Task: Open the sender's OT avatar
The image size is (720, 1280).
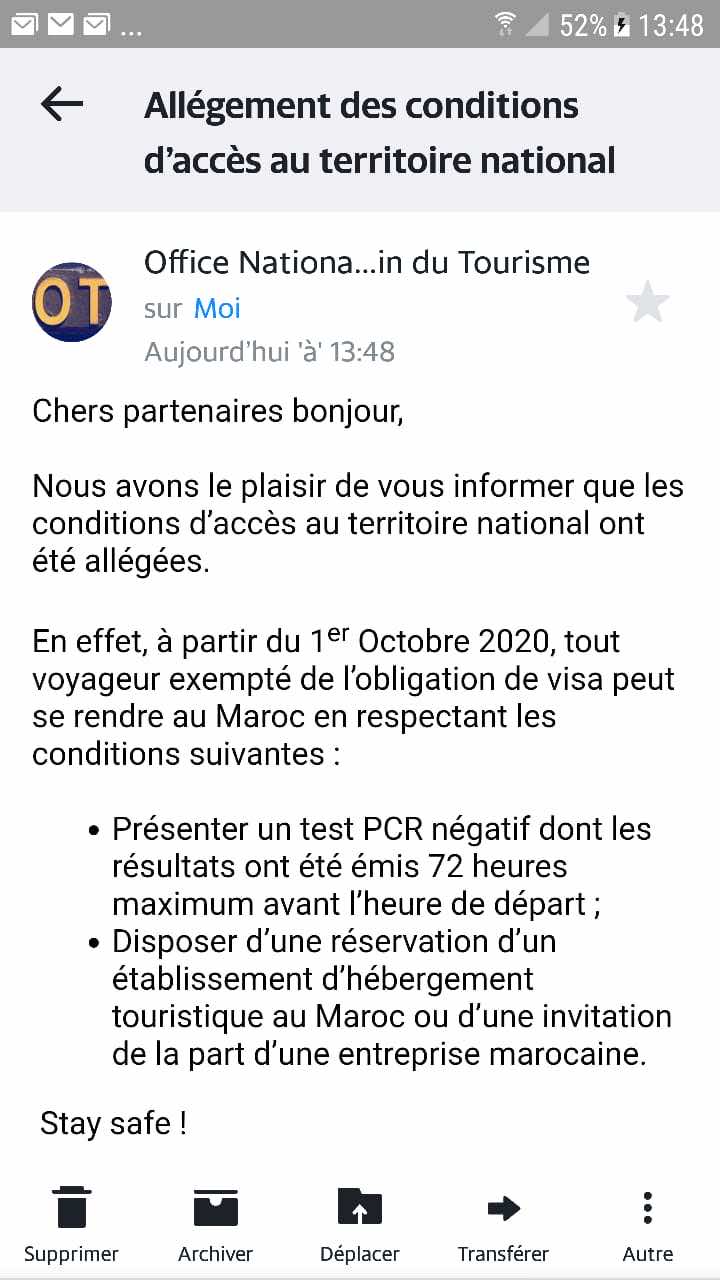Action: pyautogui.click(x=72, y=302)
